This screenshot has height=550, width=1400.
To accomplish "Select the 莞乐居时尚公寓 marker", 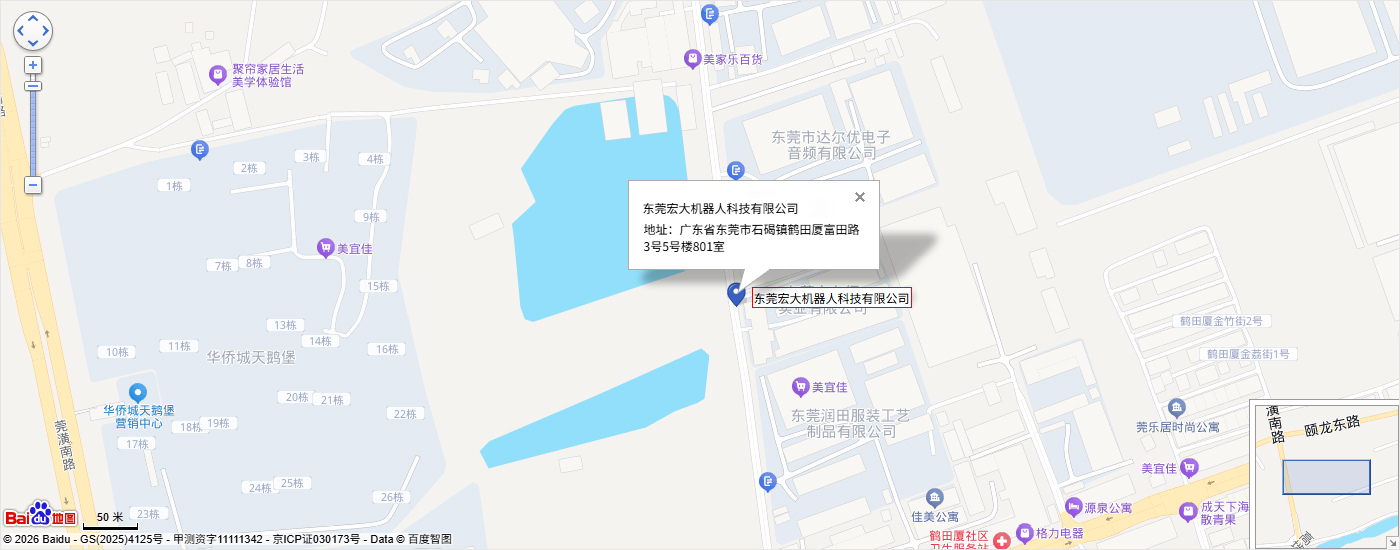I will (1177, 407).
